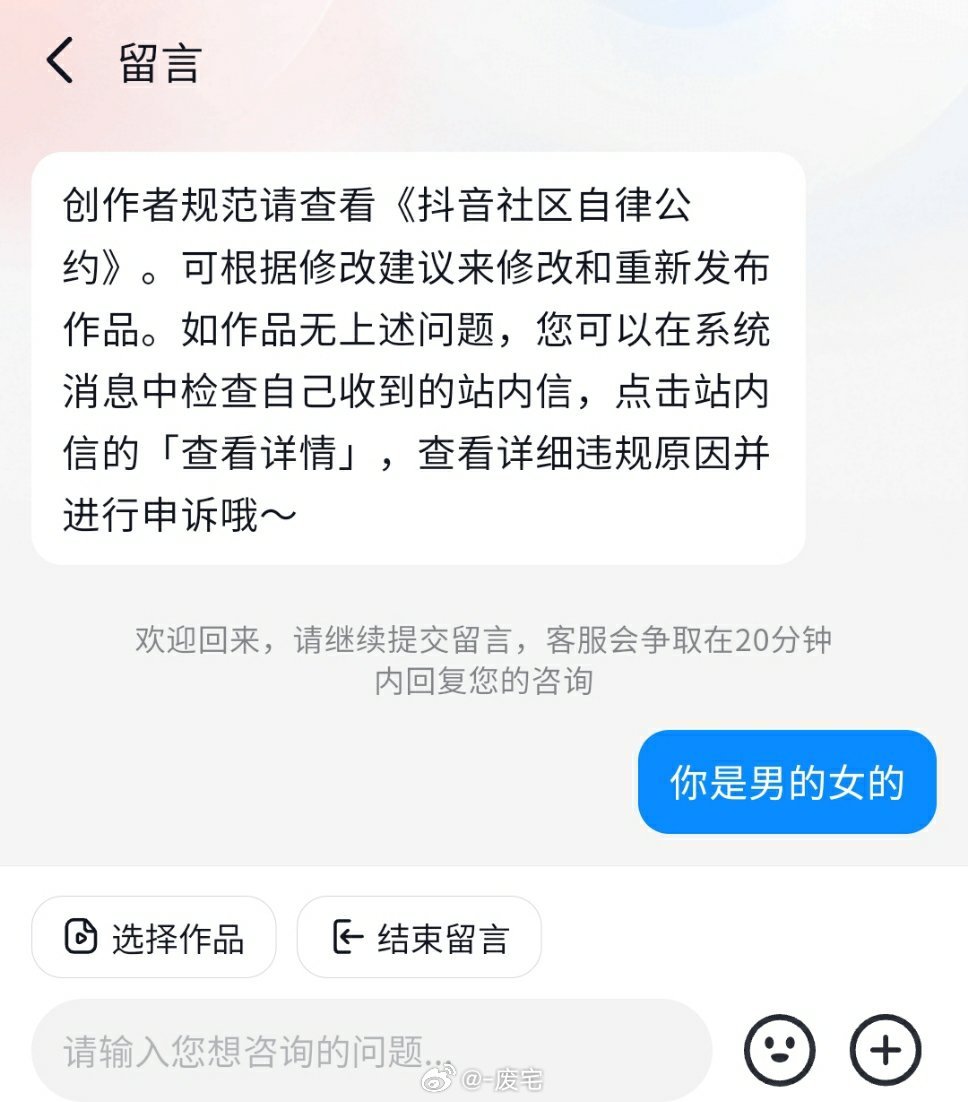Screen dimensions: 968x1102
Task: Focus the 请输入您想咨询的问题 input field
Action: tap(370, 1050)
